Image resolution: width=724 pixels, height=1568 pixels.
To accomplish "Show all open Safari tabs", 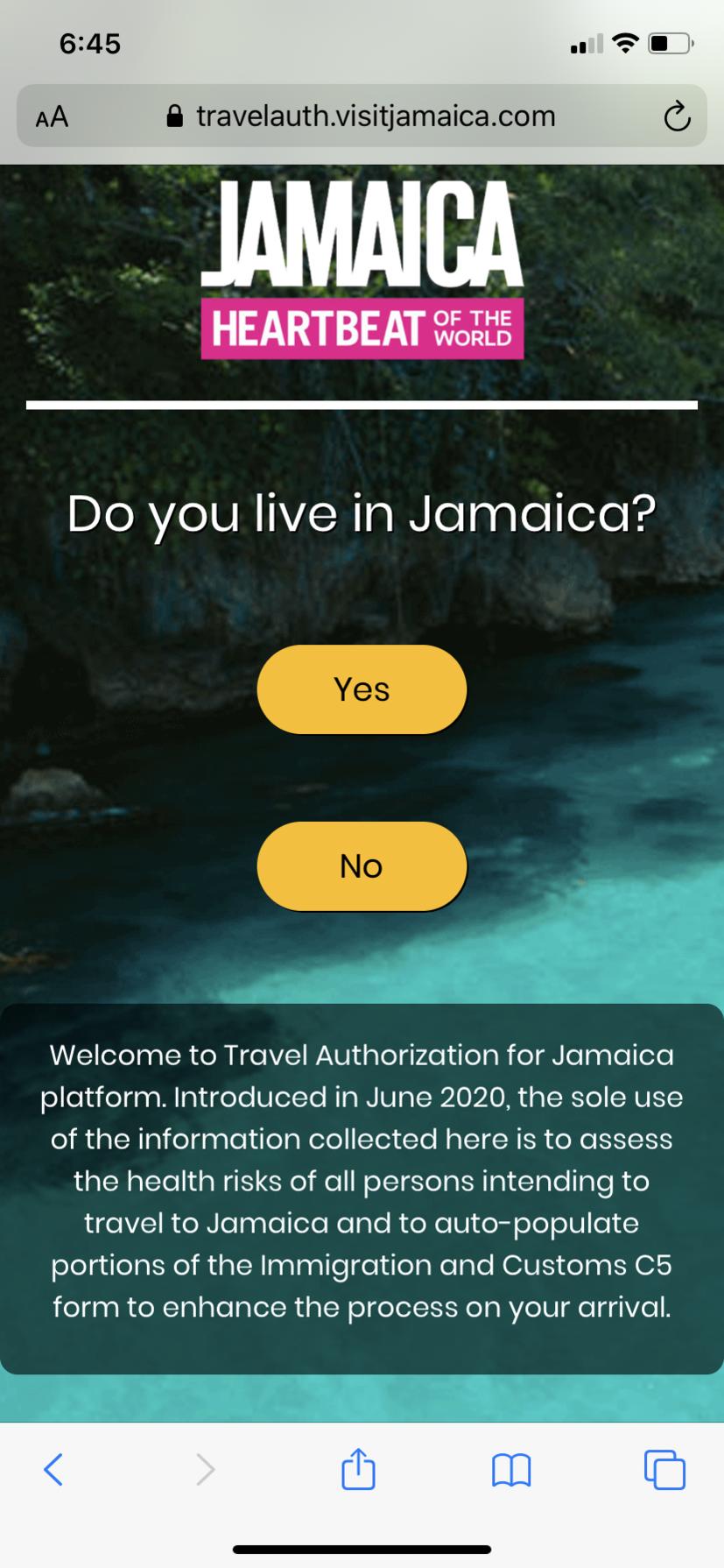I will click(664, 1469).
